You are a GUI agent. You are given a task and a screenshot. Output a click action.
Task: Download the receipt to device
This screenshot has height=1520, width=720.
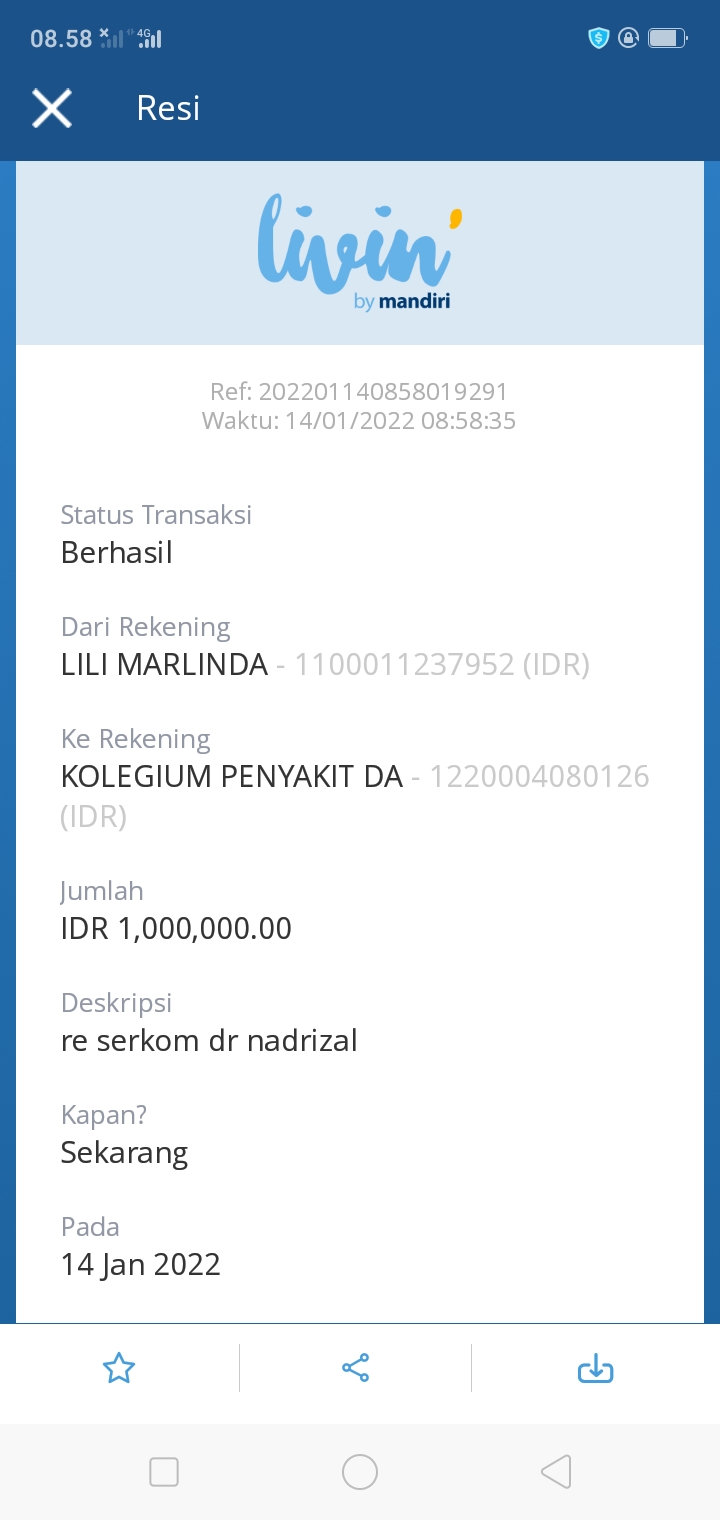point(595,1368)
